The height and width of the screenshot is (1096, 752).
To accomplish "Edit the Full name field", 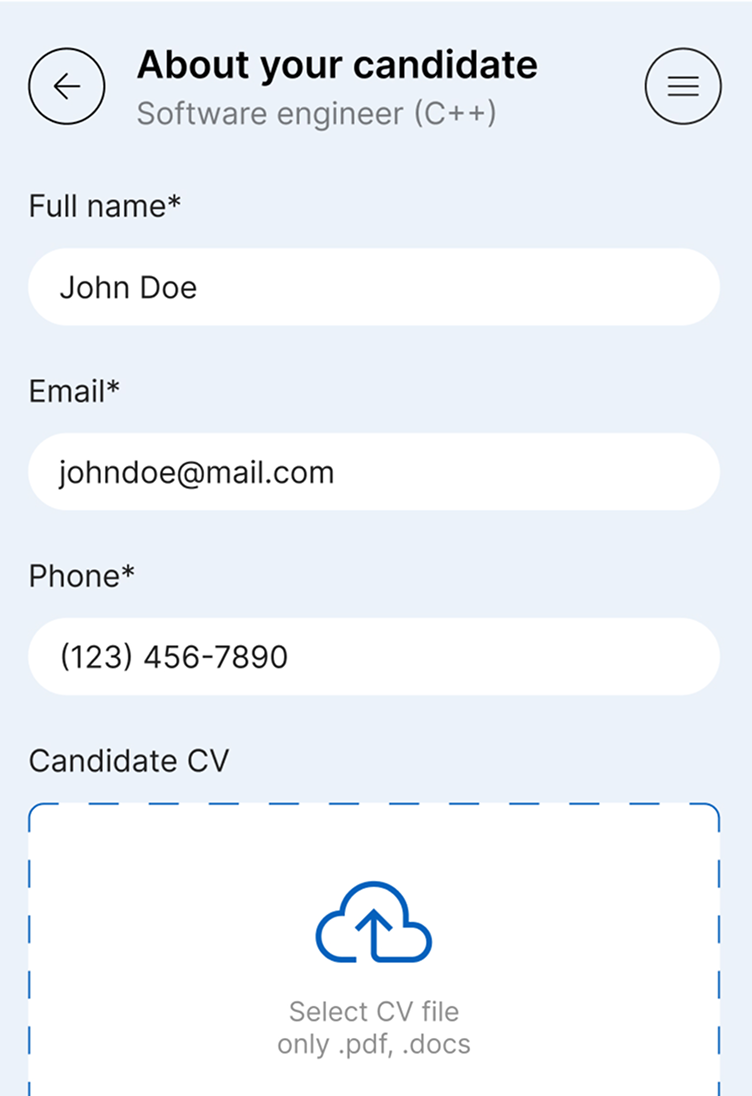I will [374, 288].
